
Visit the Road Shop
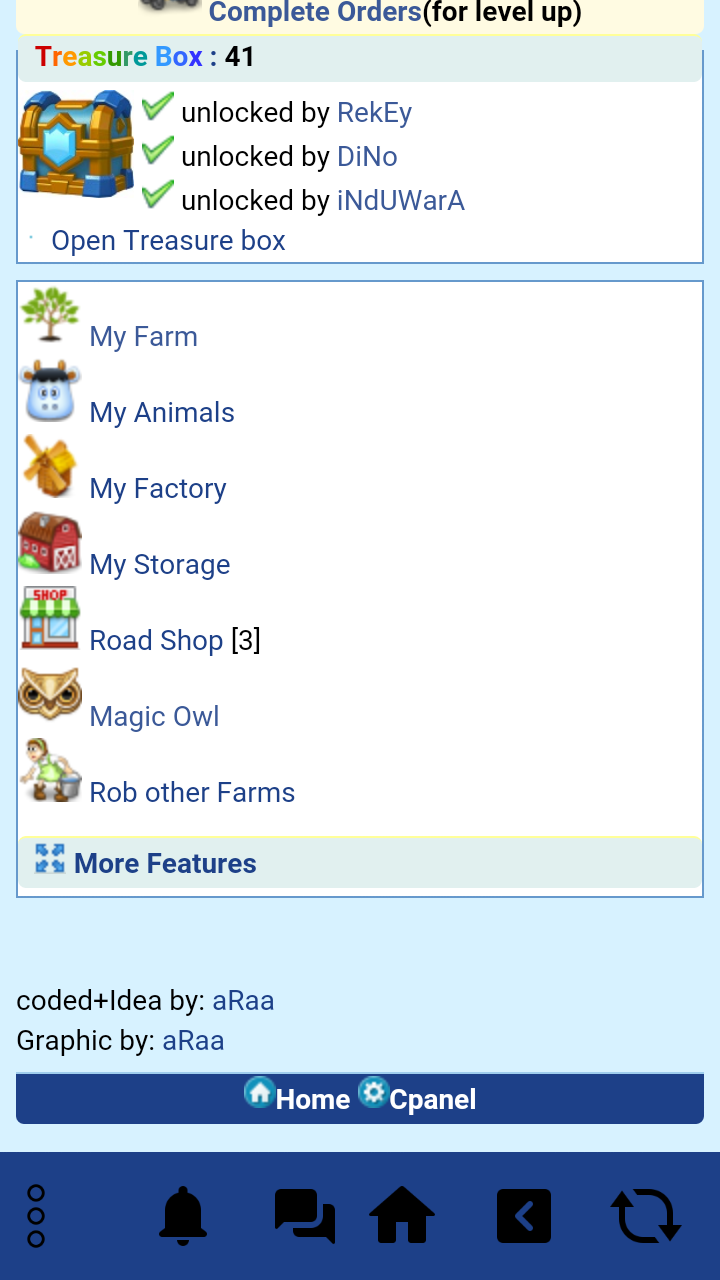tap(156, 641)
